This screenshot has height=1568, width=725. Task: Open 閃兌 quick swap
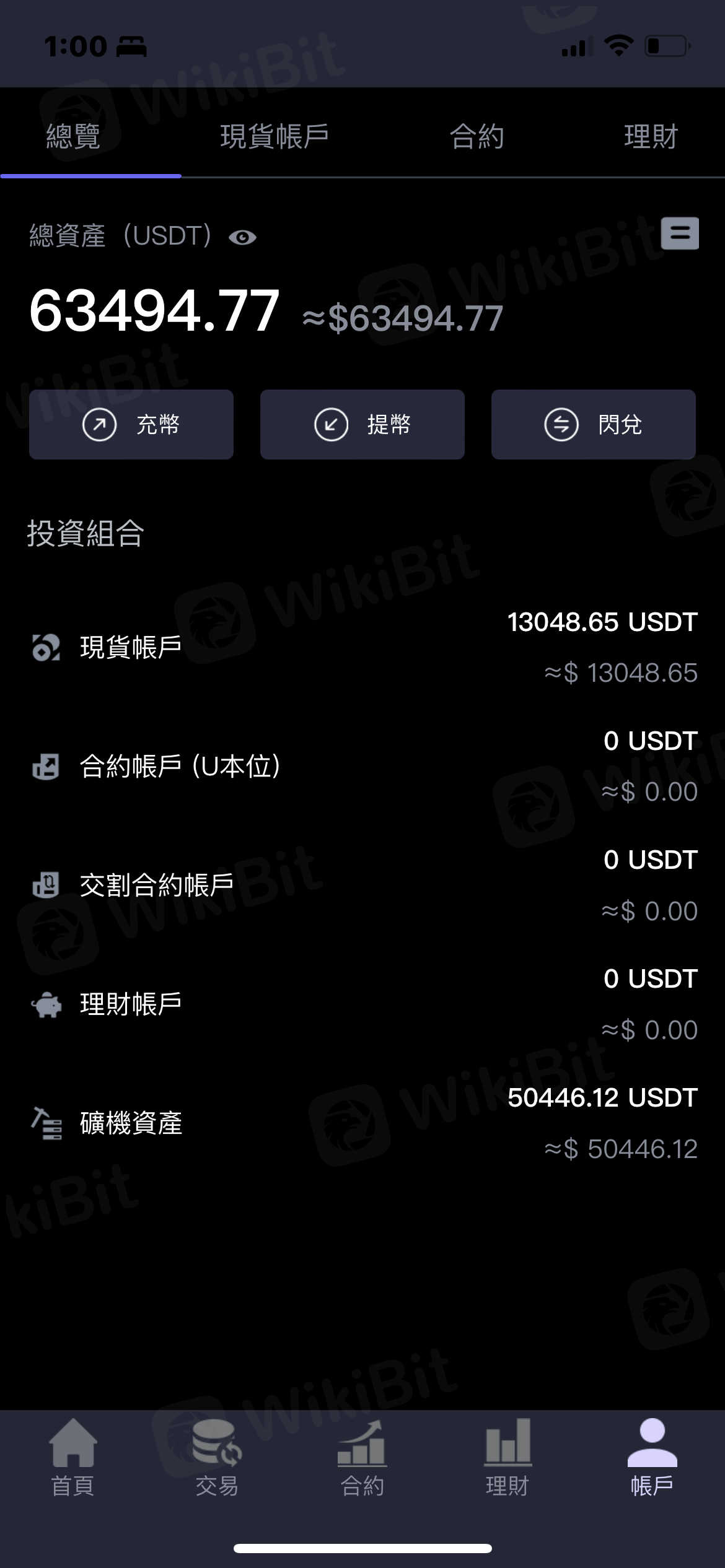[593, 424]
